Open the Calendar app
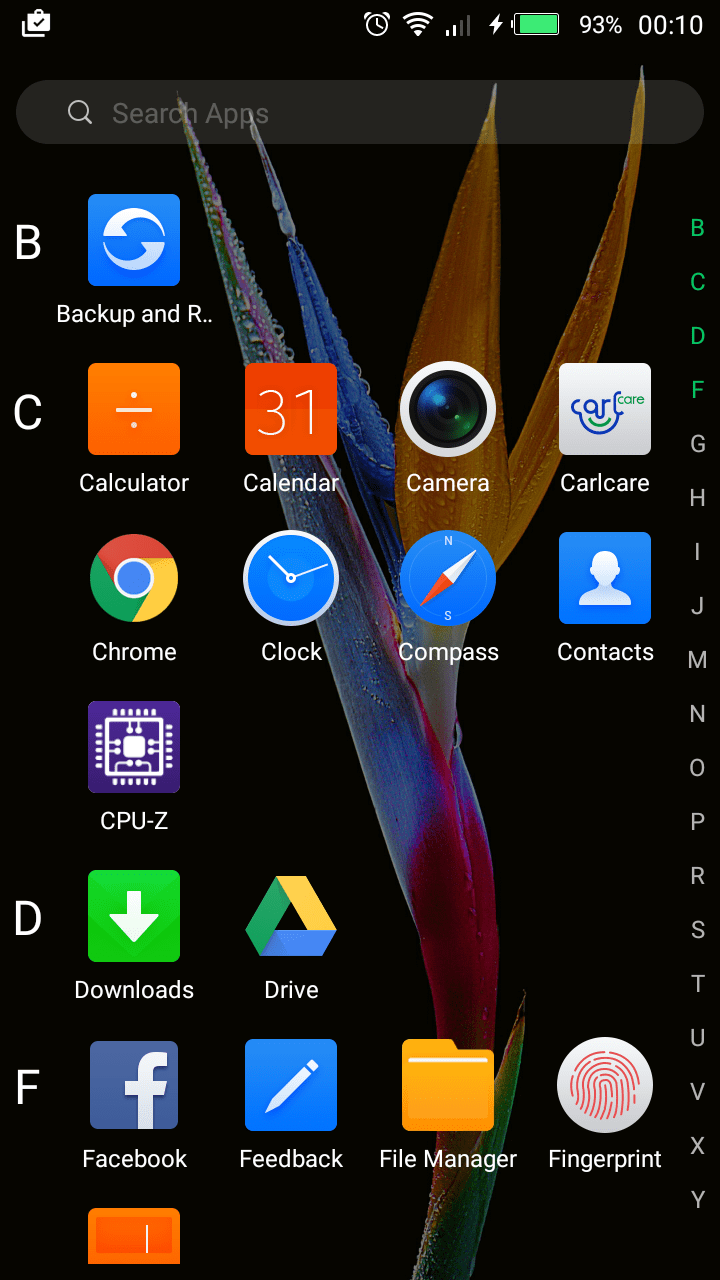 291,410
